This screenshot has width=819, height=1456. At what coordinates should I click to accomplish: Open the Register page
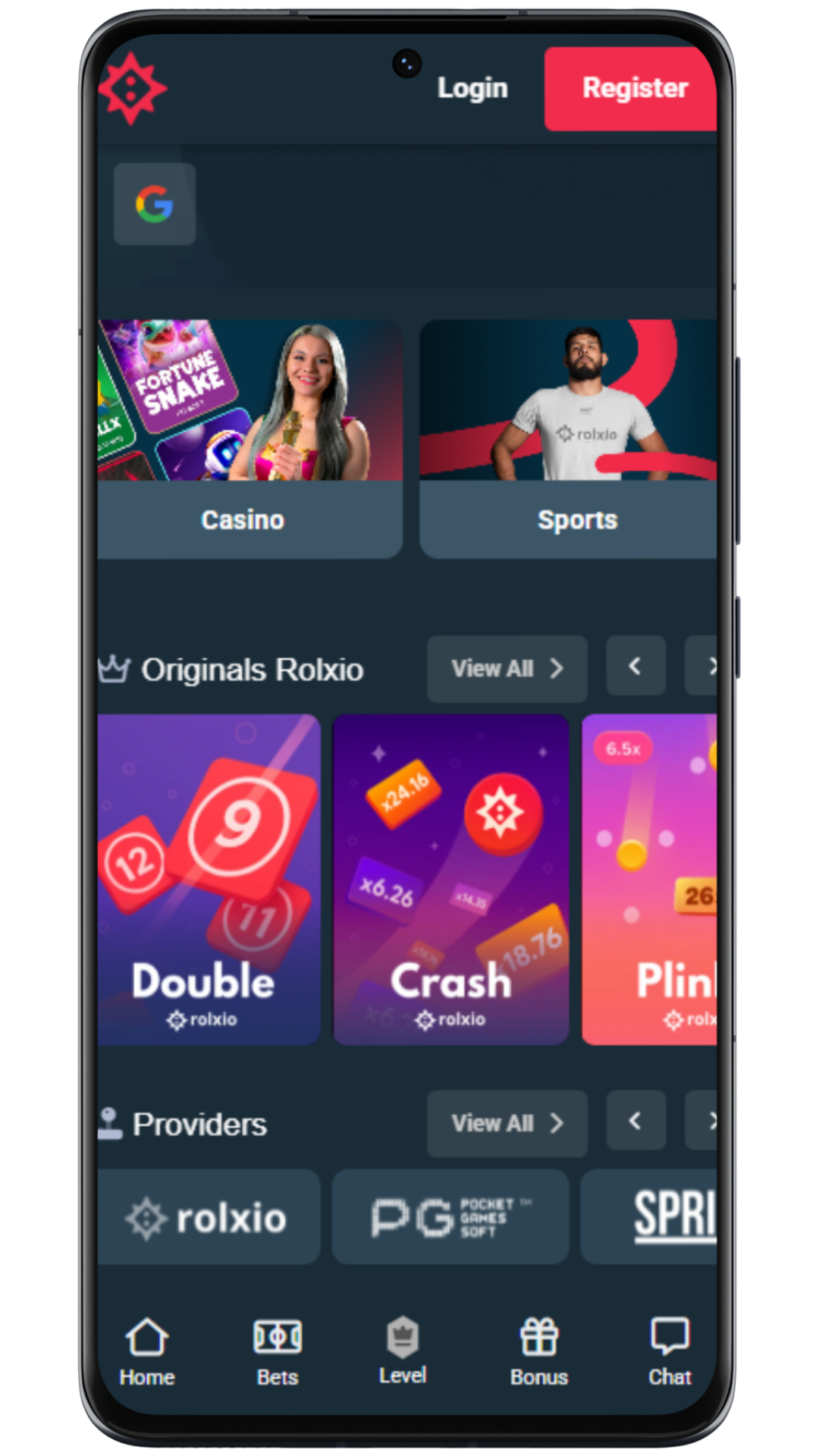(x=631, y=89)
